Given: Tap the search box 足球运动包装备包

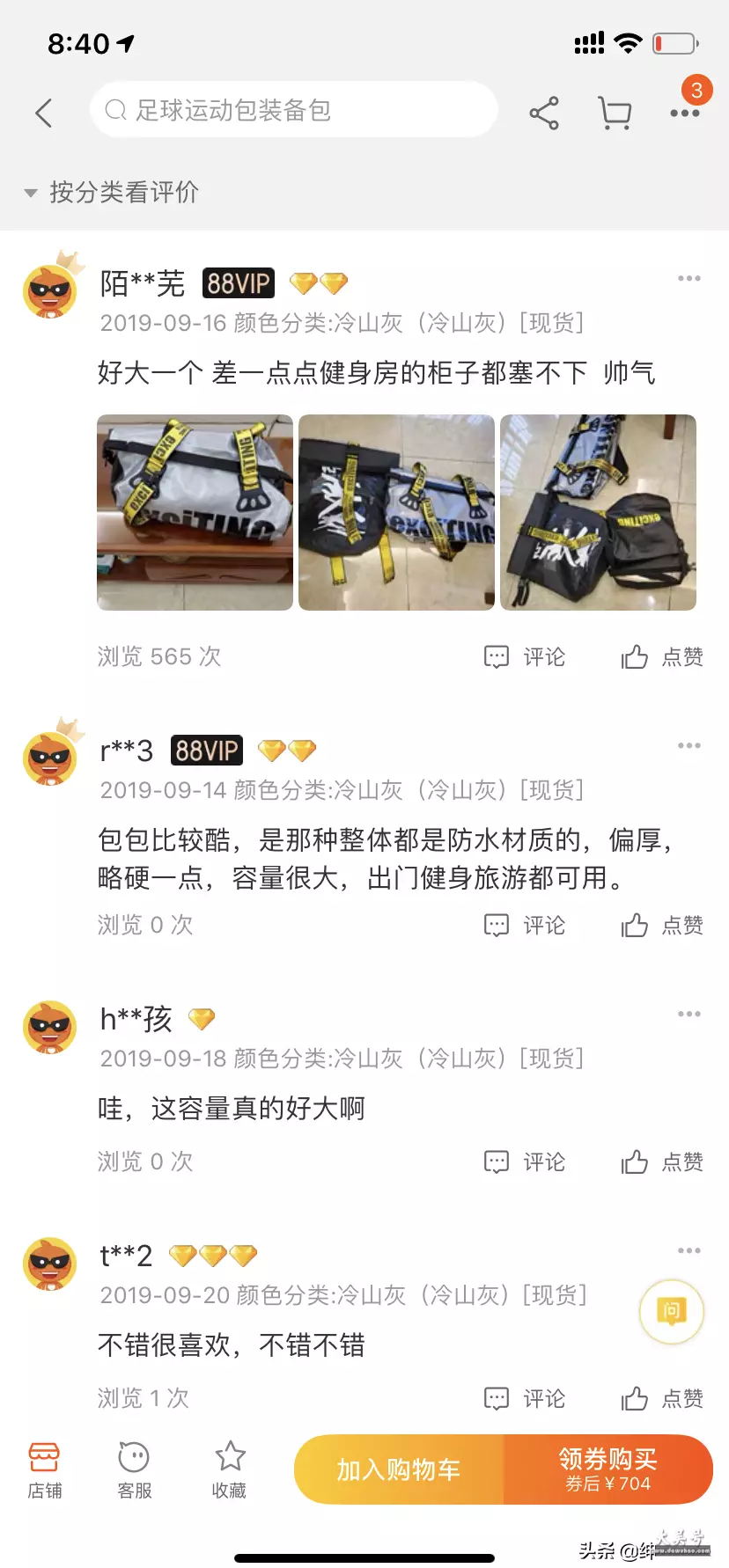Looking at the screenshot, I should (x=294, y=110).
